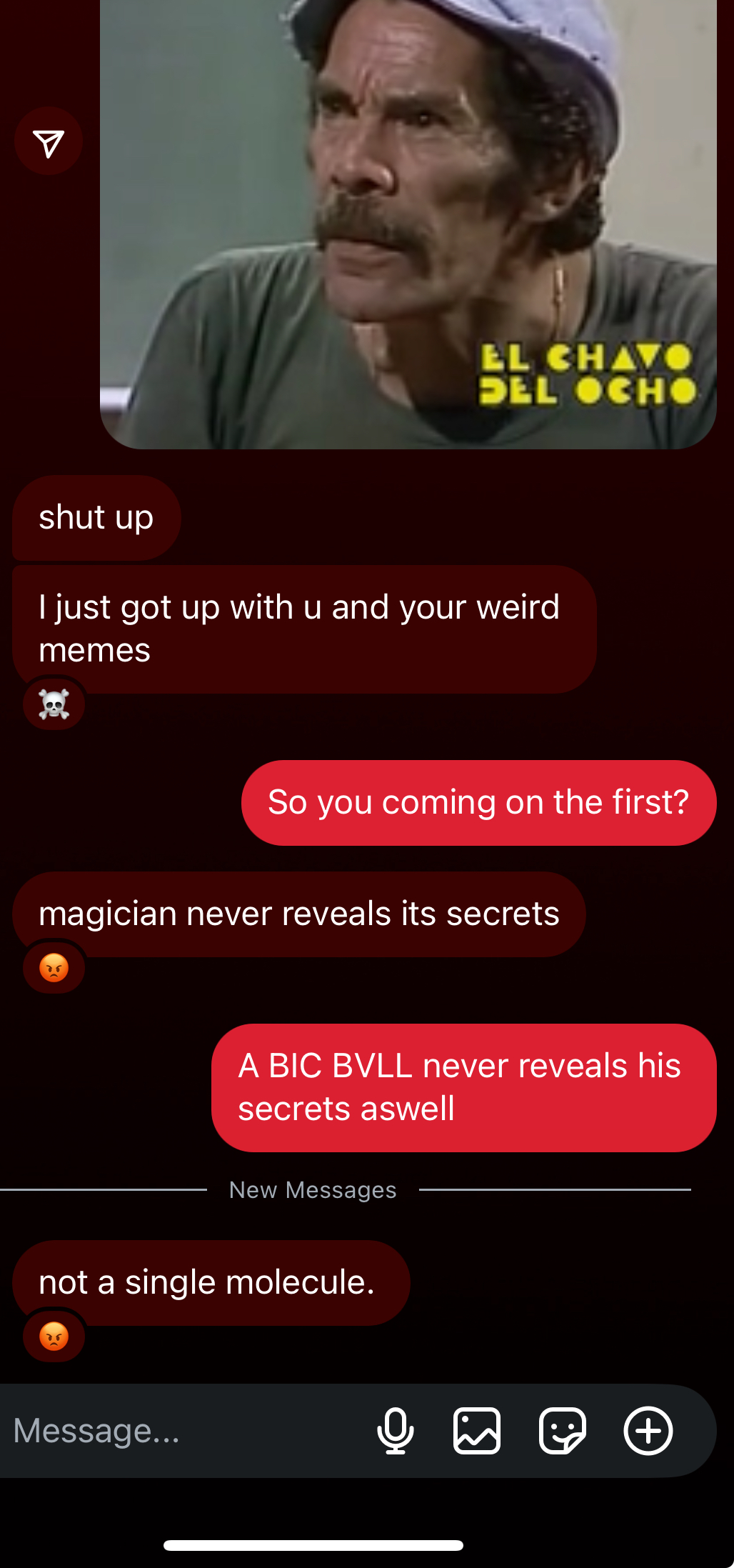Tap the plus icon for more options
The height and width of the screenshot is (1568, 734).
coord(648,1431)
